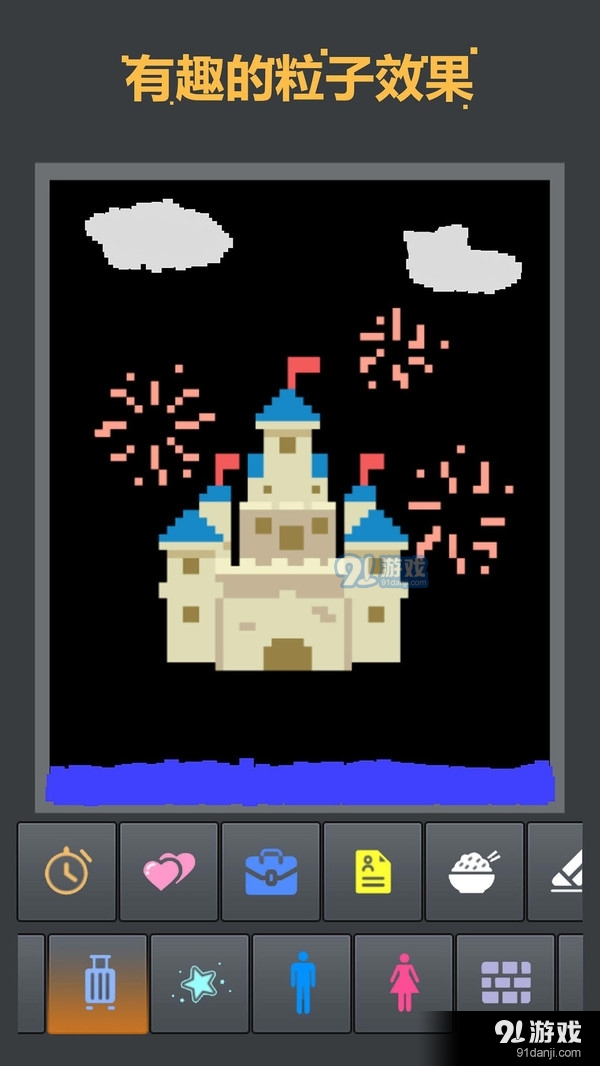Switch to the sparkling star category
The height and width of the screenshot is (1066, 600).
[x=200, y=984]
